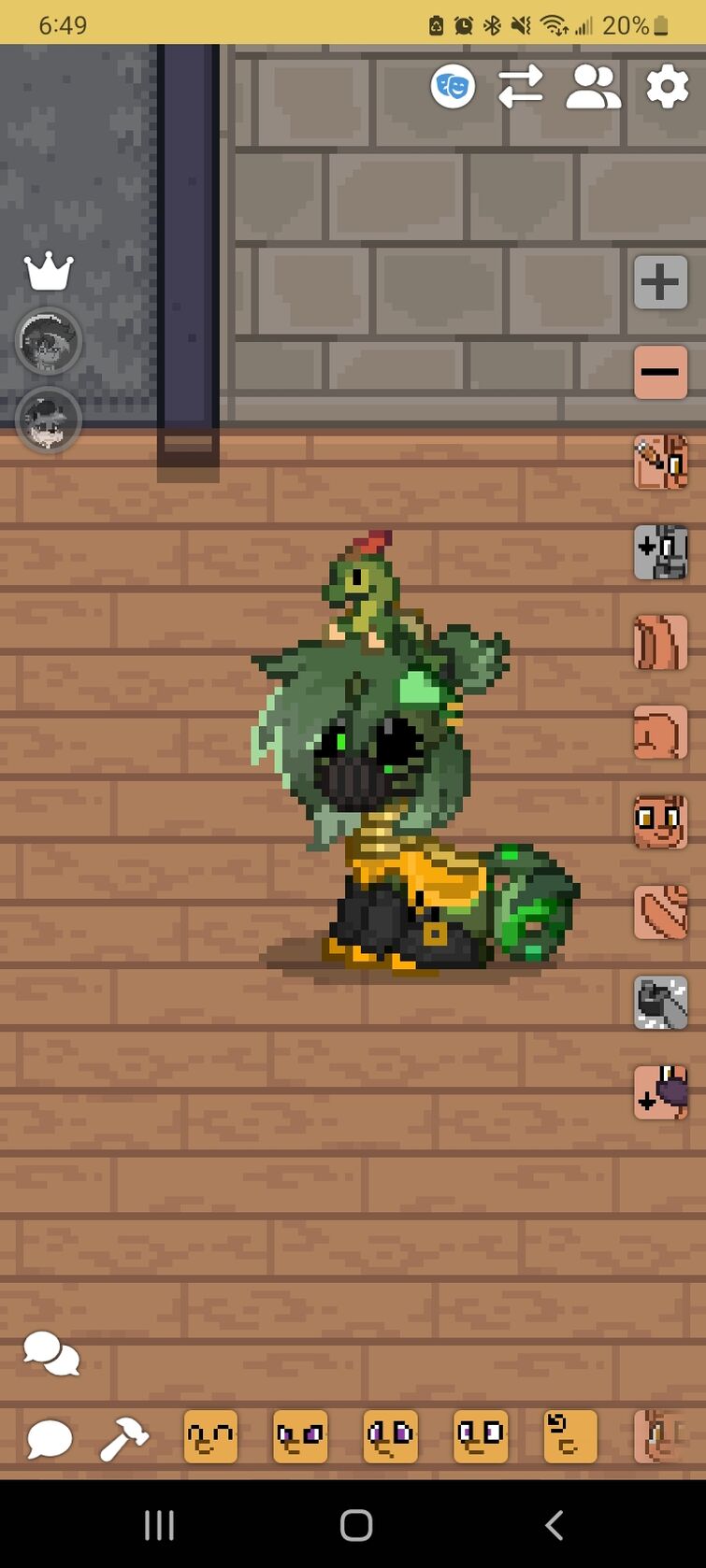The width and height of the screenshot is (706, 1568).
Task: Open the chat speech bubble
Action: (x=49, y=1438)
